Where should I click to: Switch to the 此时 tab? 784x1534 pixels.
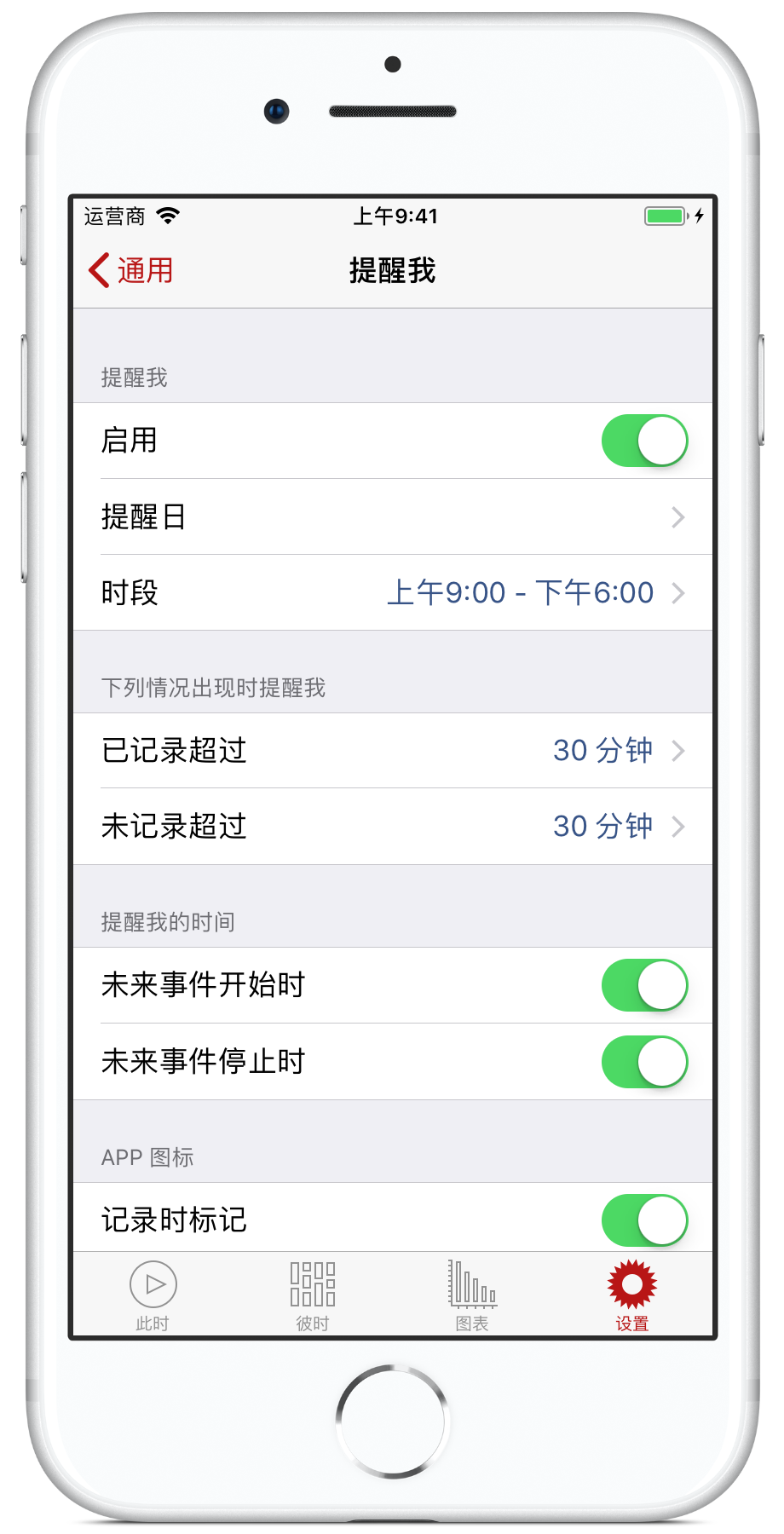point(153,1295)
